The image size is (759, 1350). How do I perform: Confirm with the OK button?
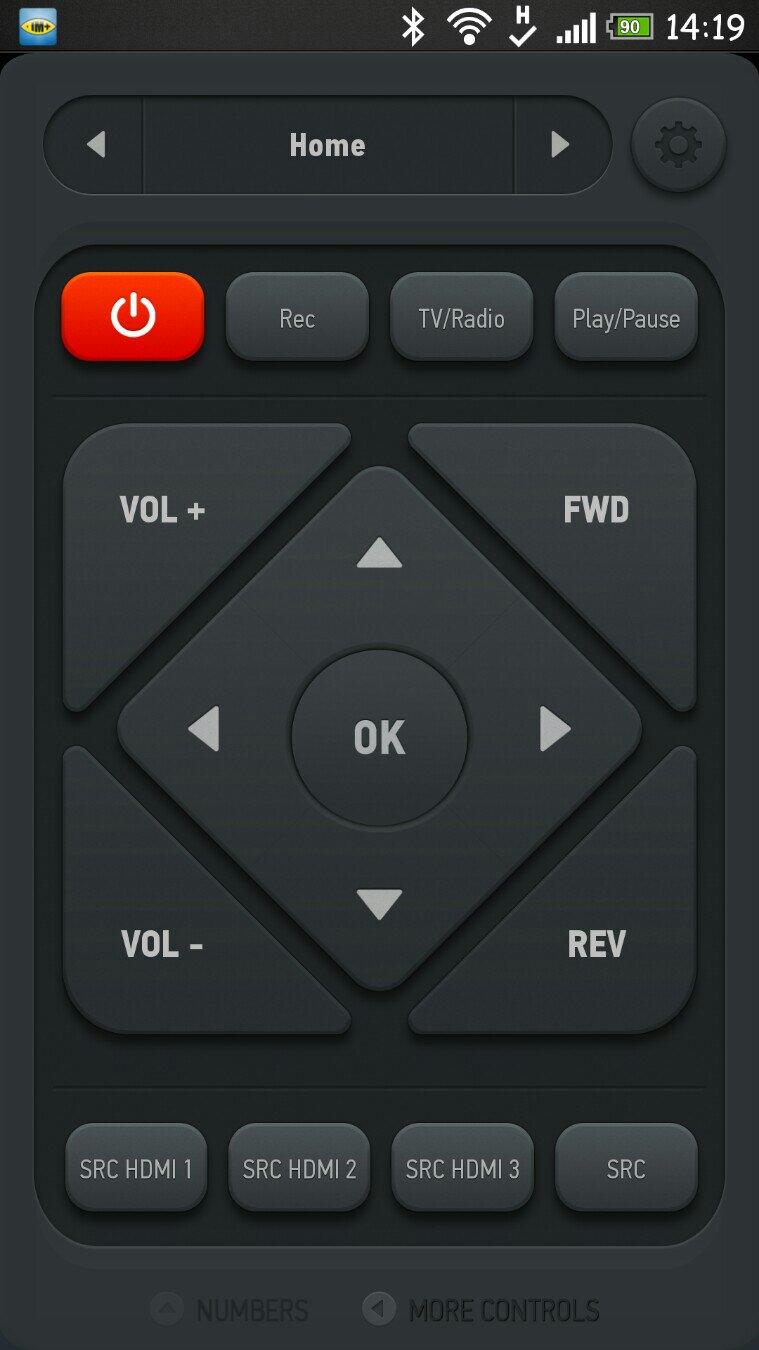tap(379, 737)
